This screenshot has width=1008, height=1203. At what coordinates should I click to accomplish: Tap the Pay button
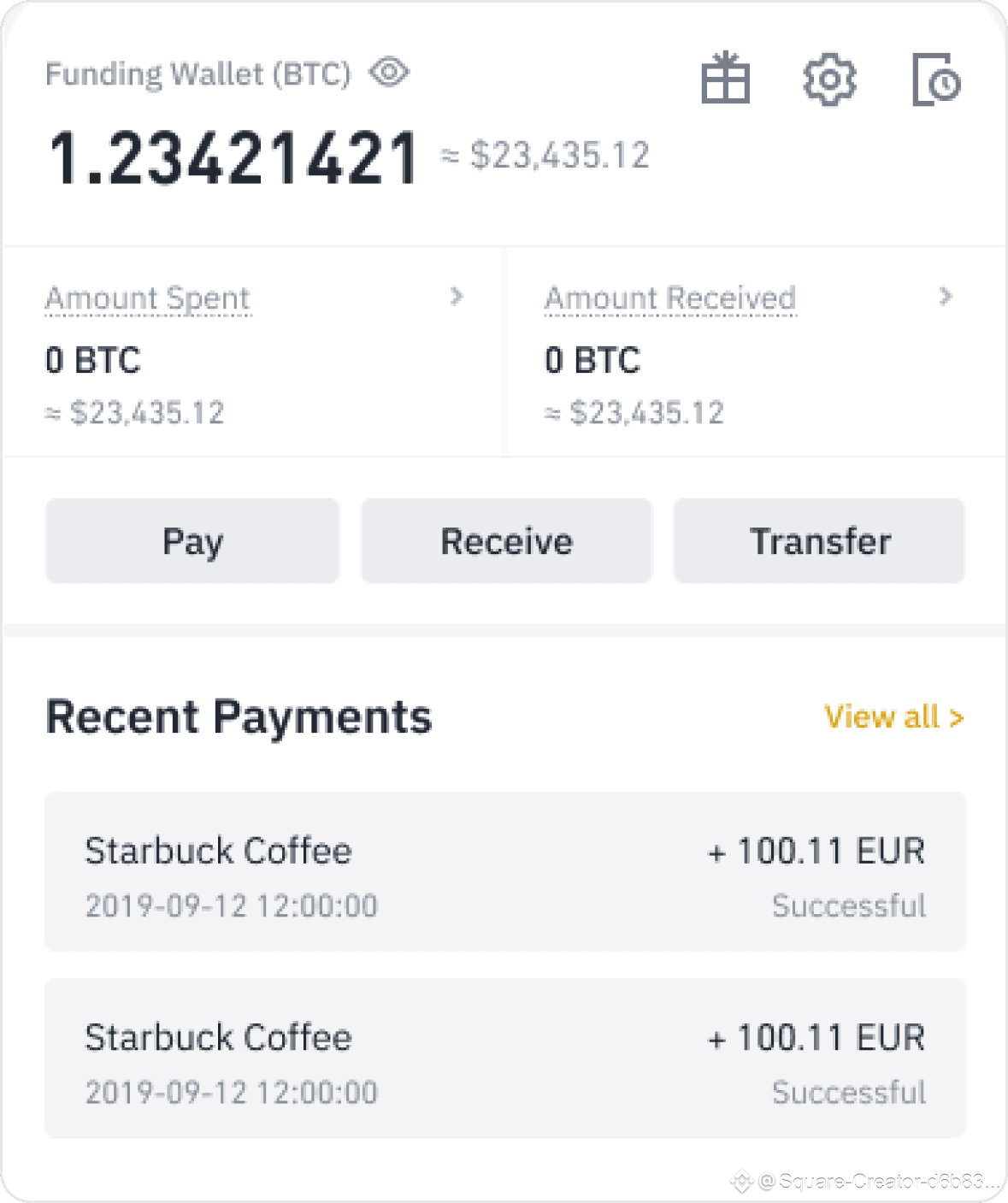click(x=192, y=541)
